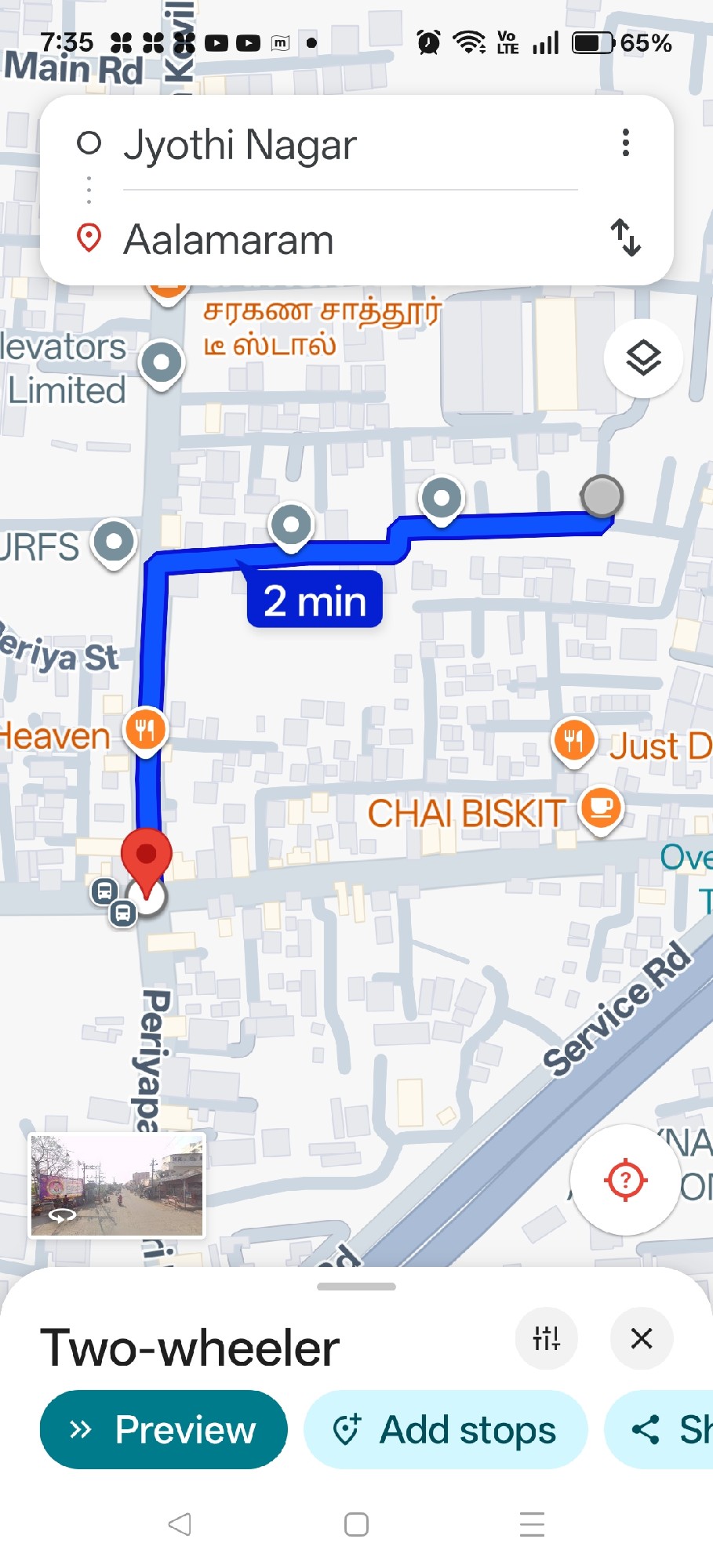
Task: Start the route Preview
Action: [163, 1430]
